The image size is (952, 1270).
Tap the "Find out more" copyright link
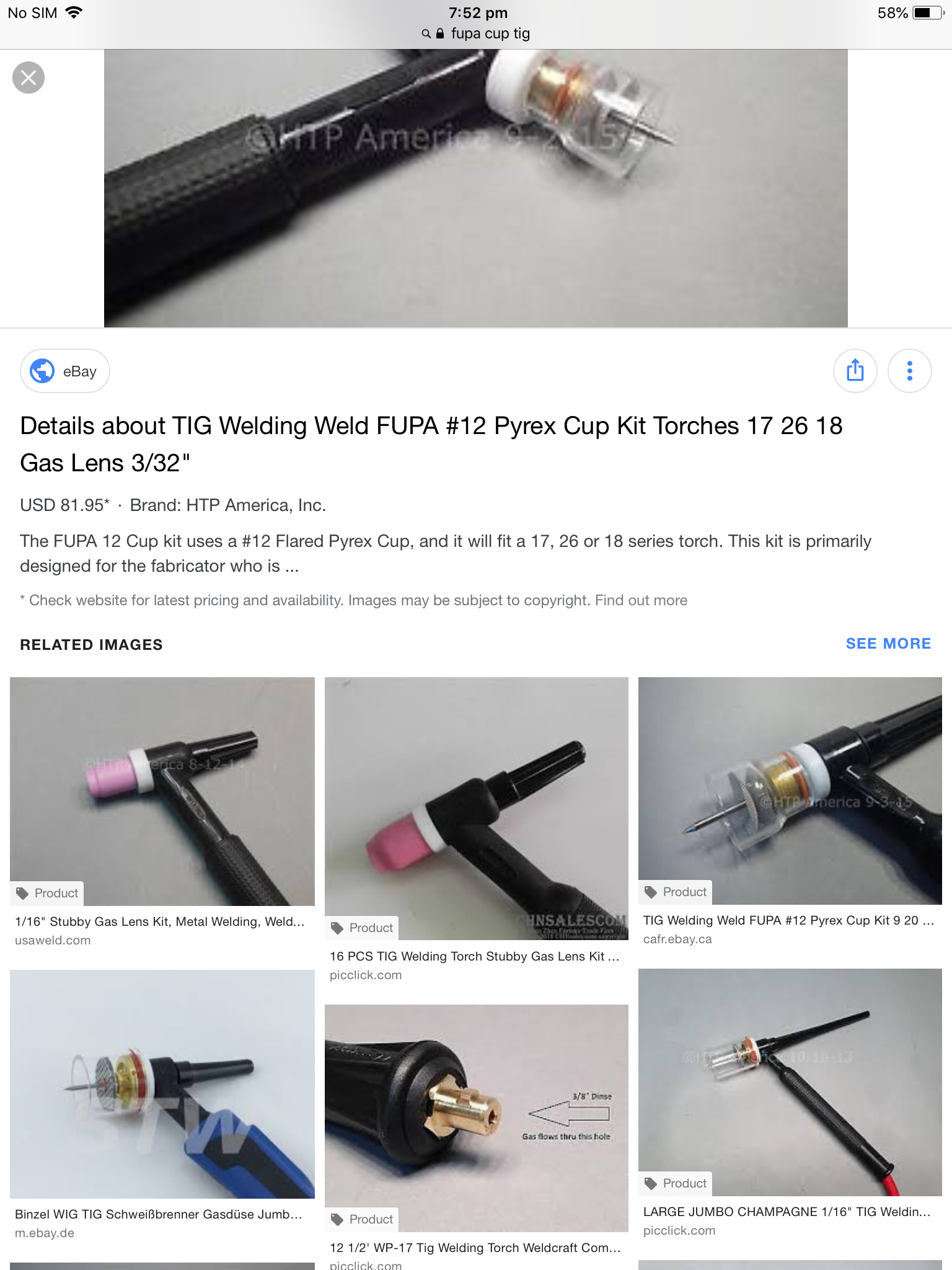[641, 600]
